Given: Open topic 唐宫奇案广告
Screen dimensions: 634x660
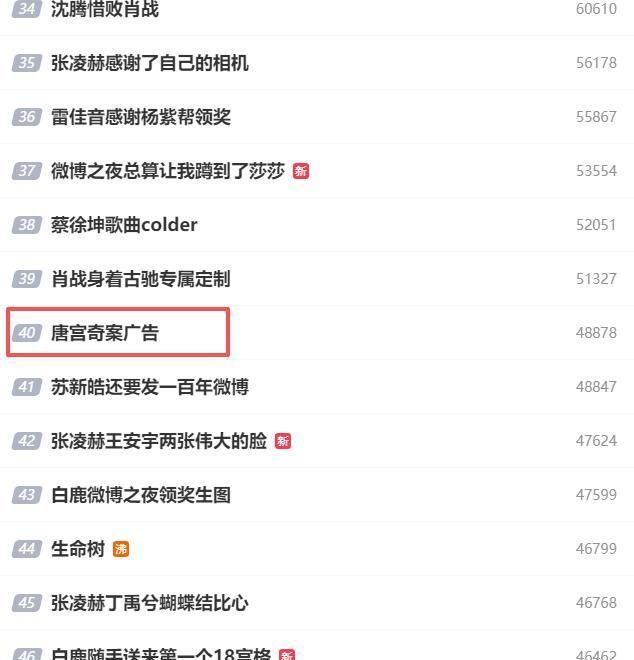Looking at the screenshot, I should tap(105, 333).
